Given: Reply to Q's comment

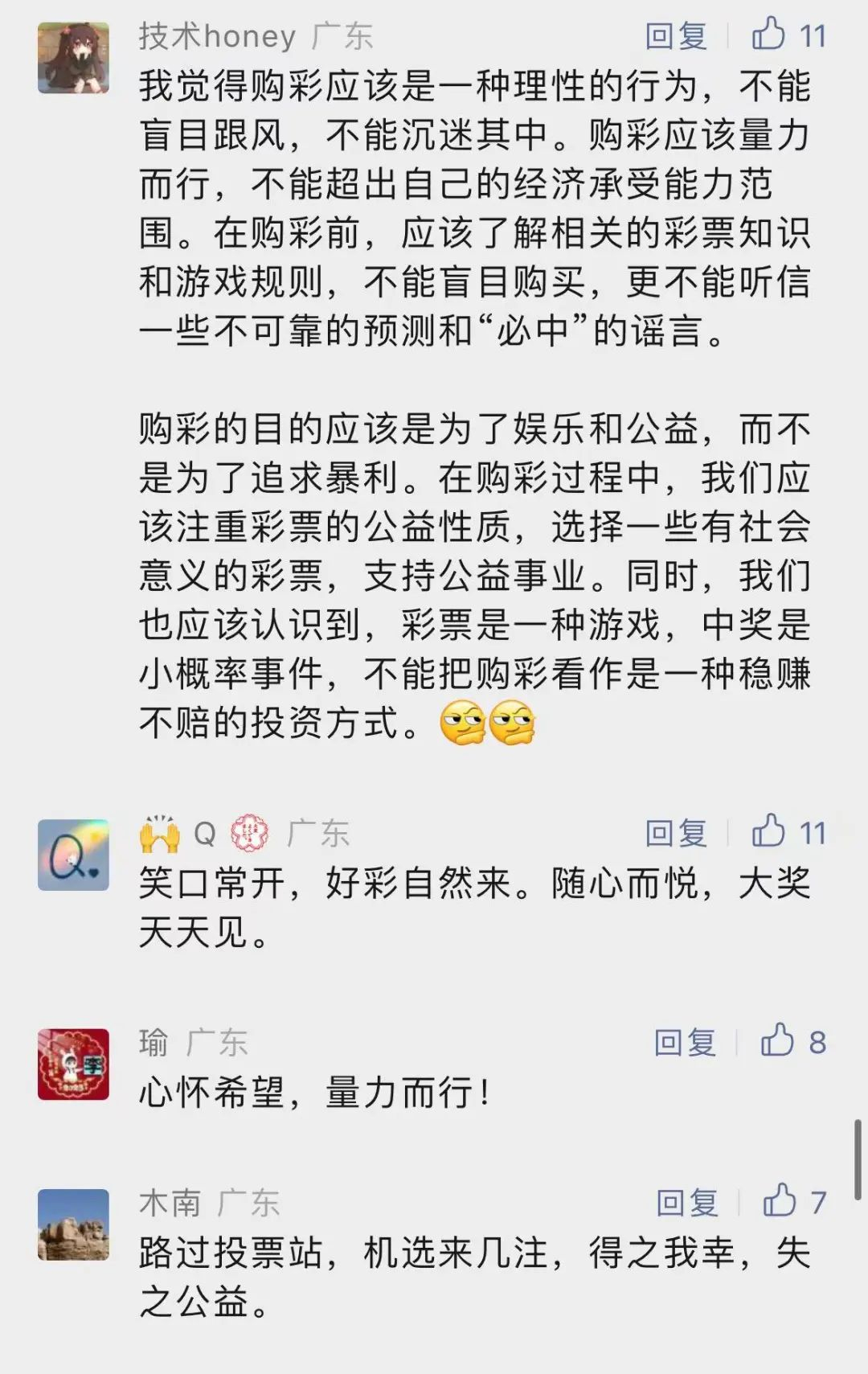Looking at the screenshot, I should [676, 834].
